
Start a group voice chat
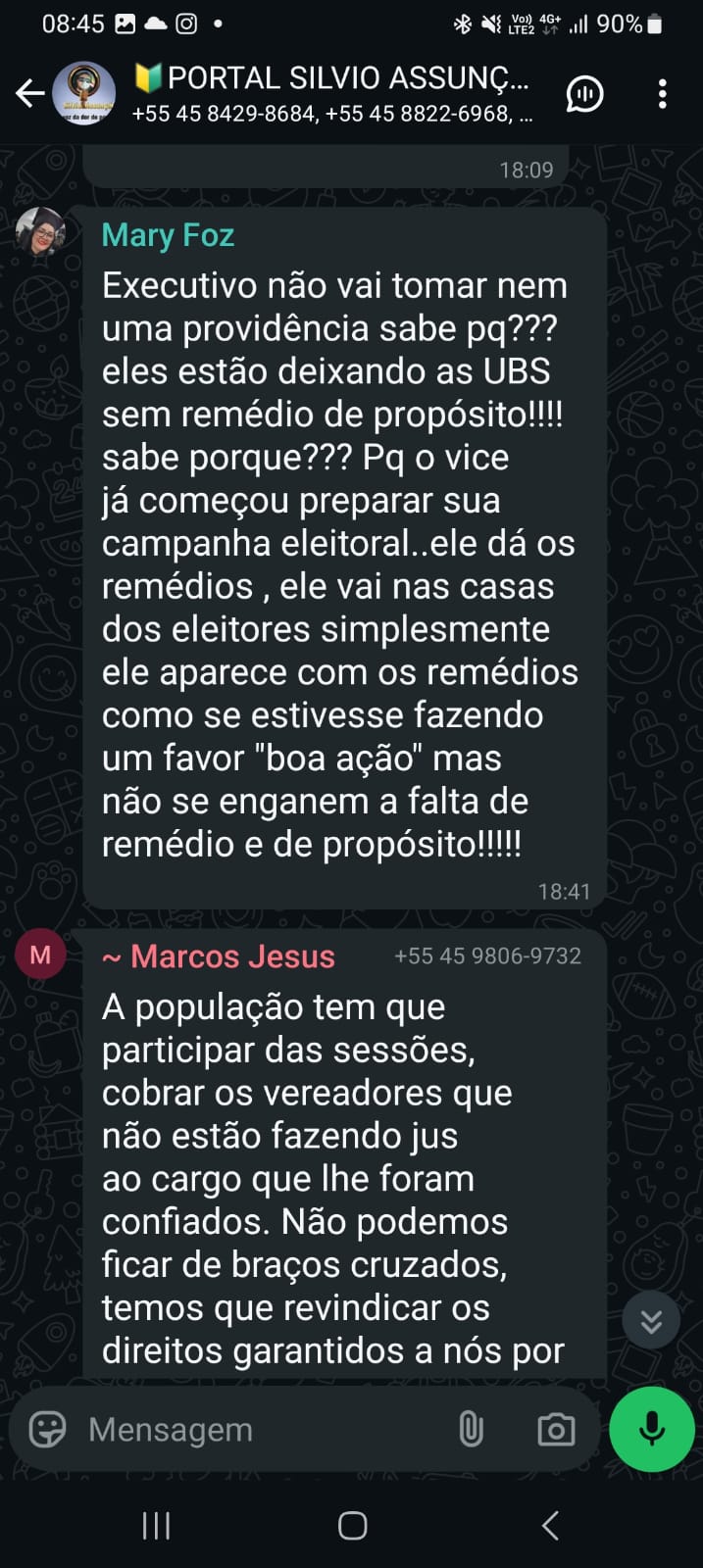pyautogui.click(x=584, y=94)
